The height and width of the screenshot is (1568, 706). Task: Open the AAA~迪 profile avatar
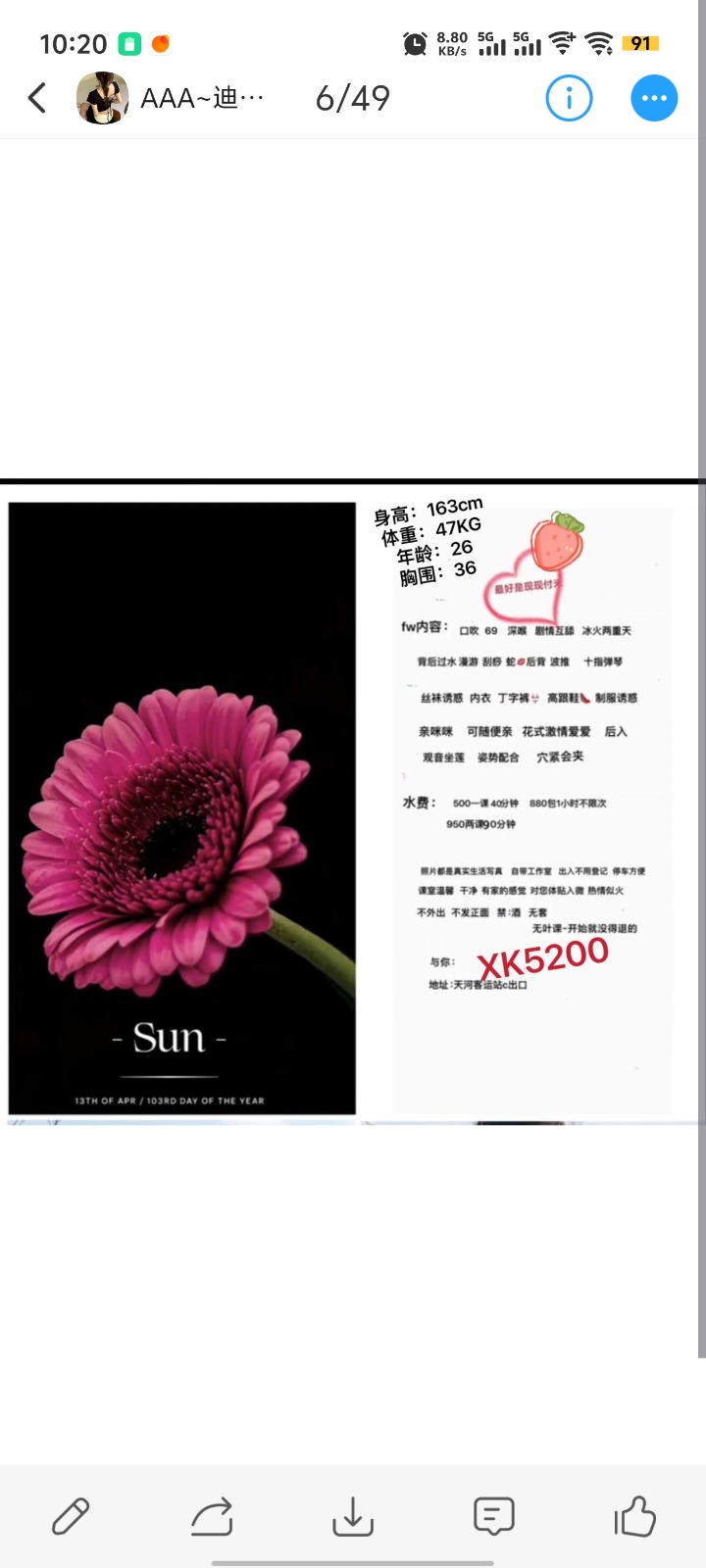click(x=103, y=98)
